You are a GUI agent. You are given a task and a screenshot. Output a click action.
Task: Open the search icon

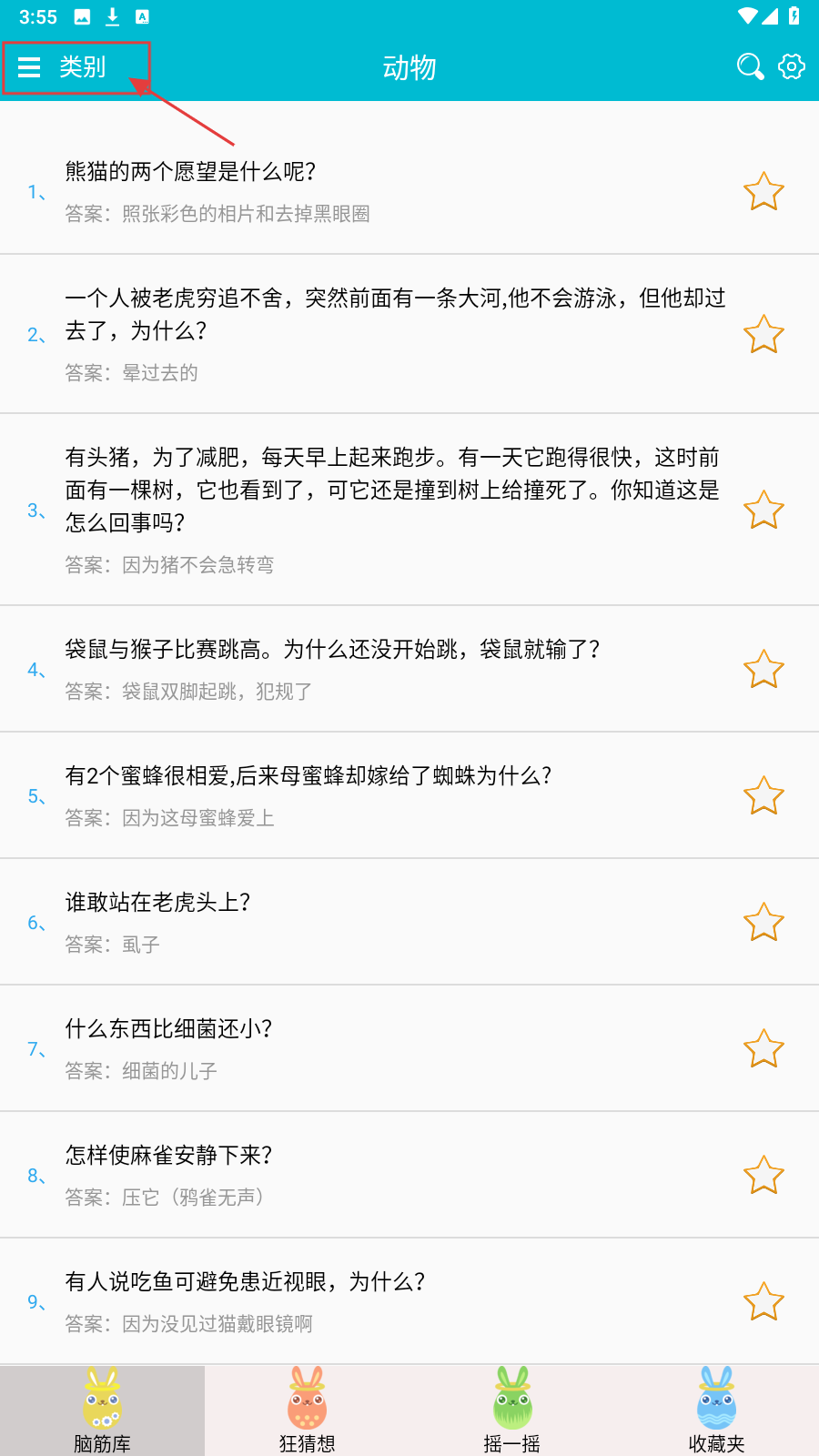point(750,66)
